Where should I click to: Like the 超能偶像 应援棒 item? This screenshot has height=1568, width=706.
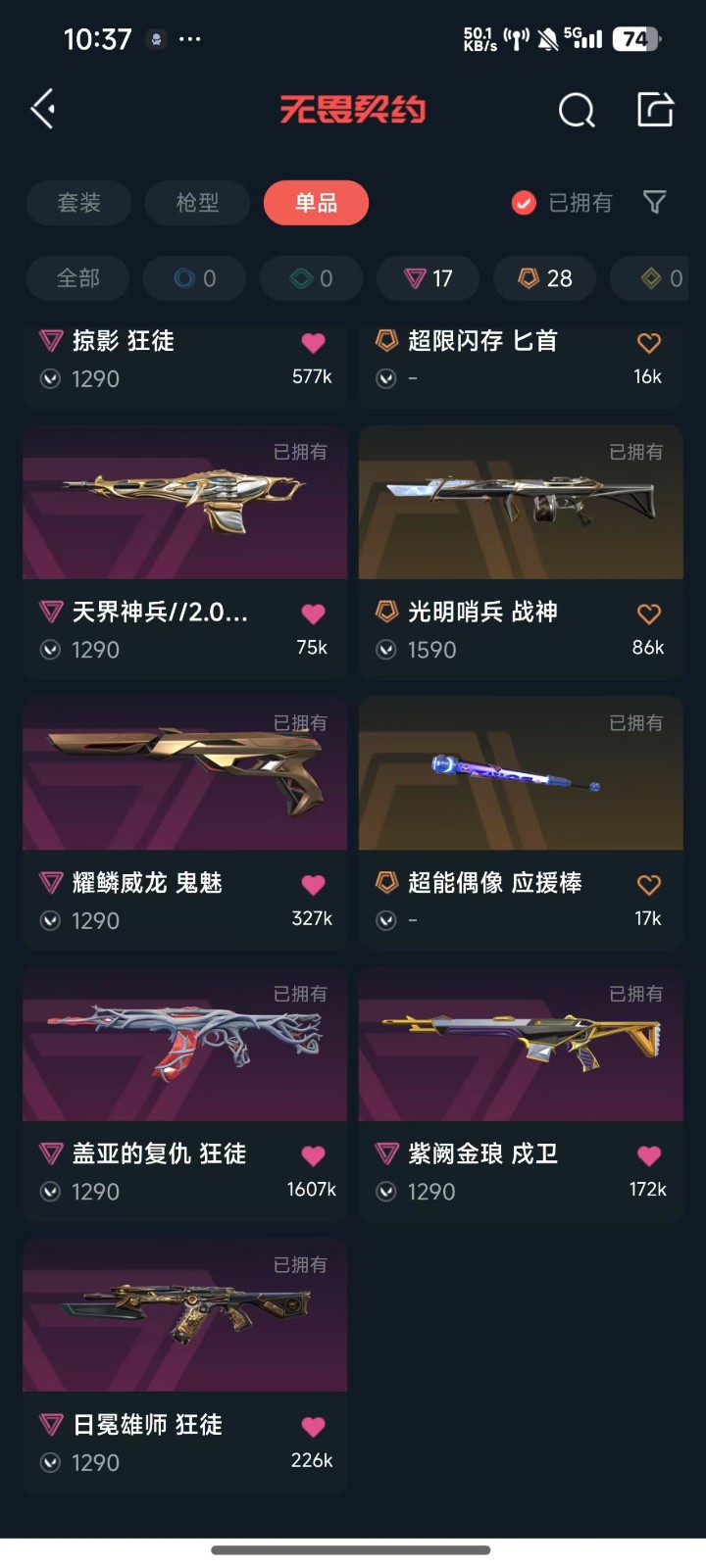coord(649,885)
